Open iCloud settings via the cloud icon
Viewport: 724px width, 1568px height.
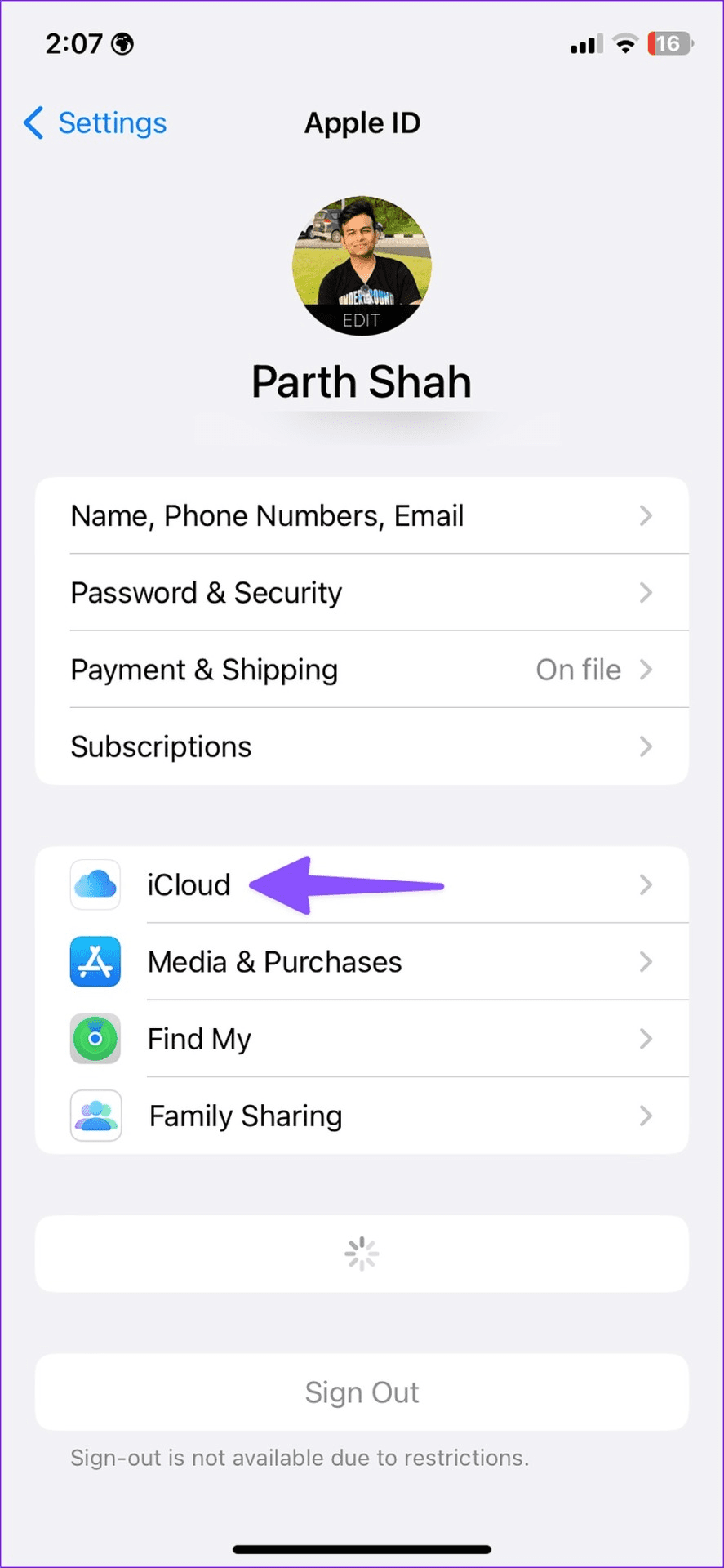coord(95,884)
